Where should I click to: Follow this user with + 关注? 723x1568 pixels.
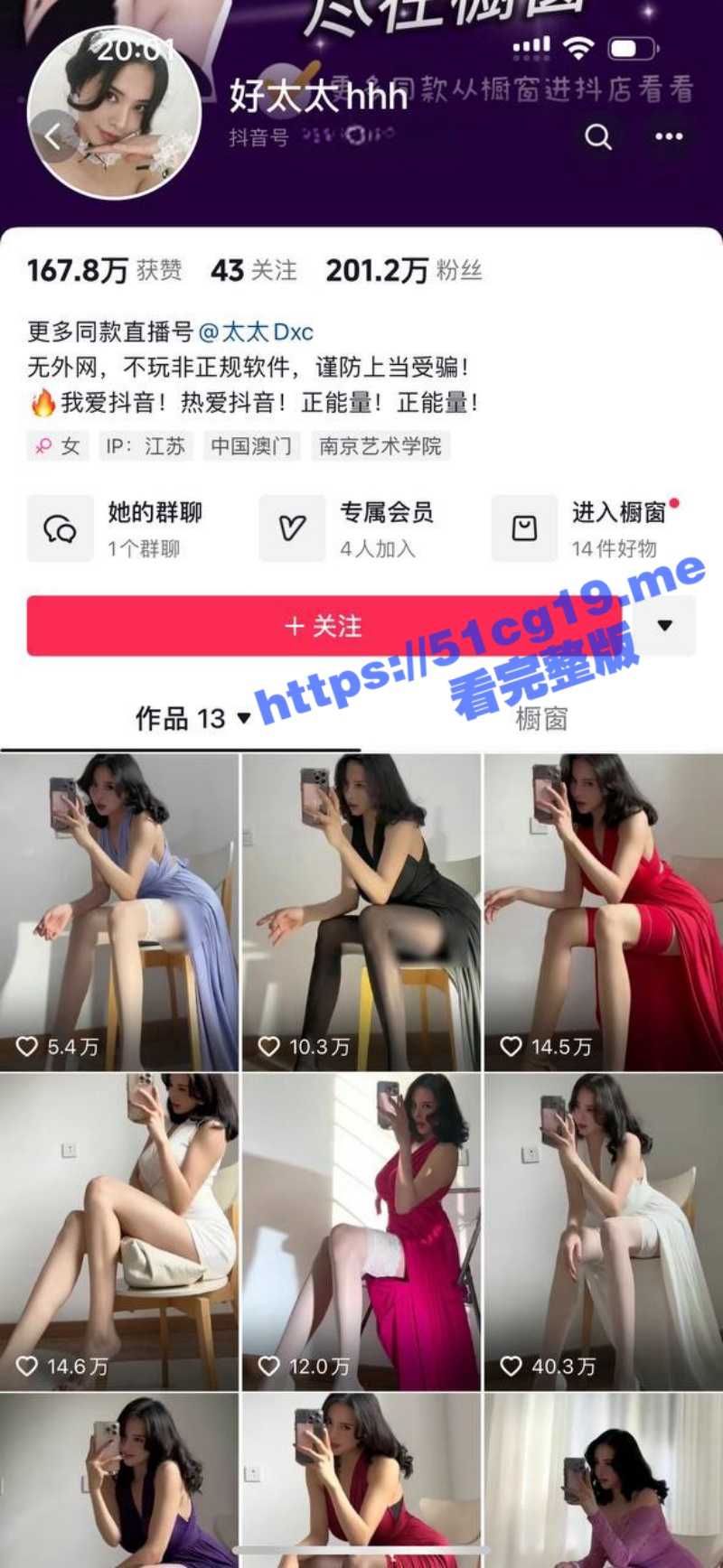tap(324, 626)
